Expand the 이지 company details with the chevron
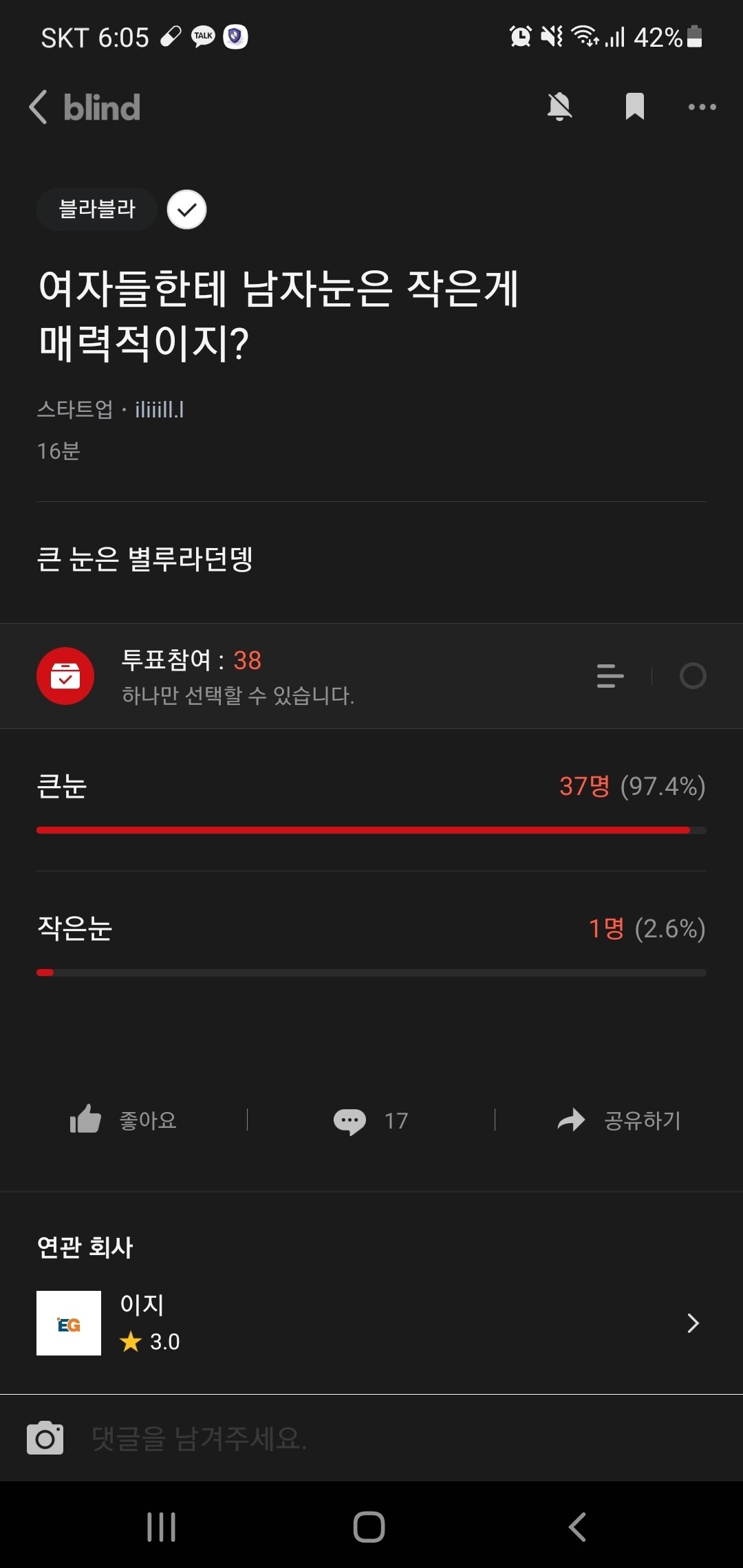The height and width of the screenshot is (1568, 743). coord(693,1322)
